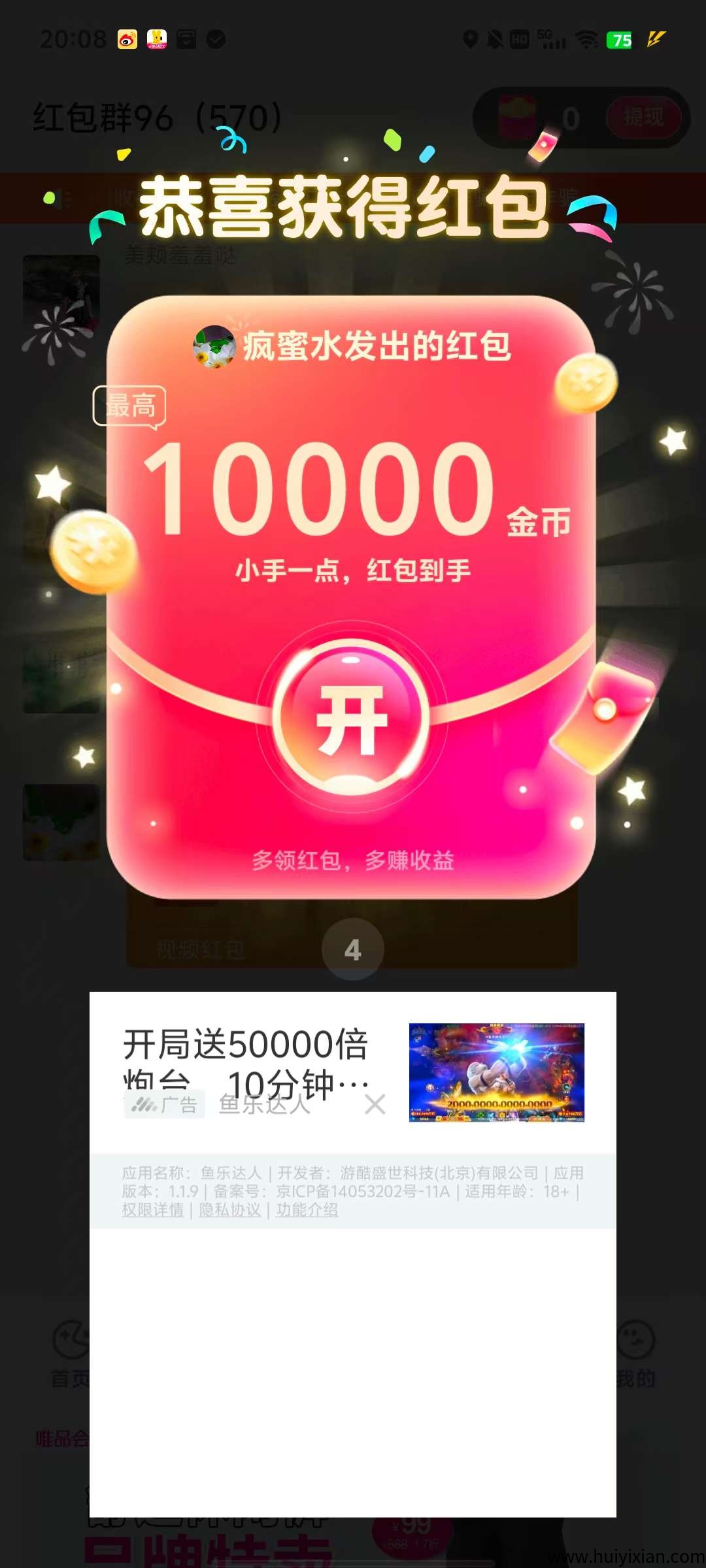The image size is (706, 1568).
Task: Open 权限详情 link in the ad
Action: click(x=152, y=1210)
